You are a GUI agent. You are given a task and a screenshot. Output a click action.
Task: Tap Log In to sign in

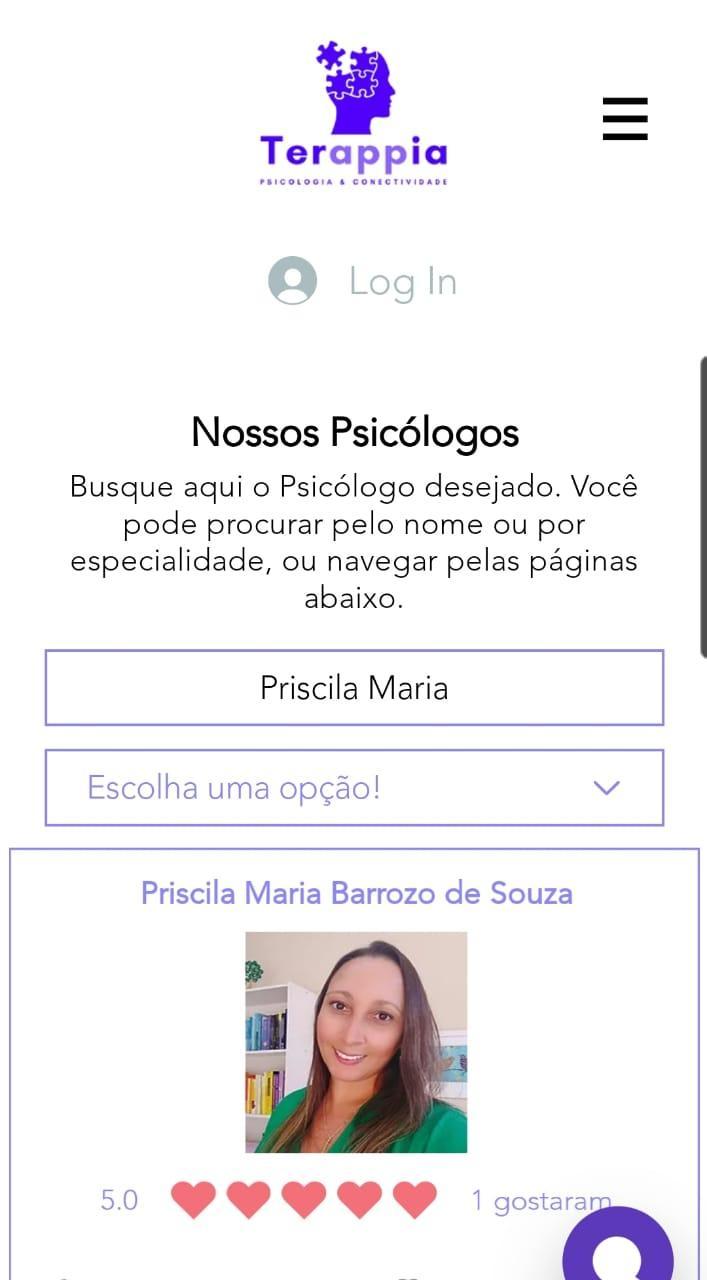(x=402, y=282)
